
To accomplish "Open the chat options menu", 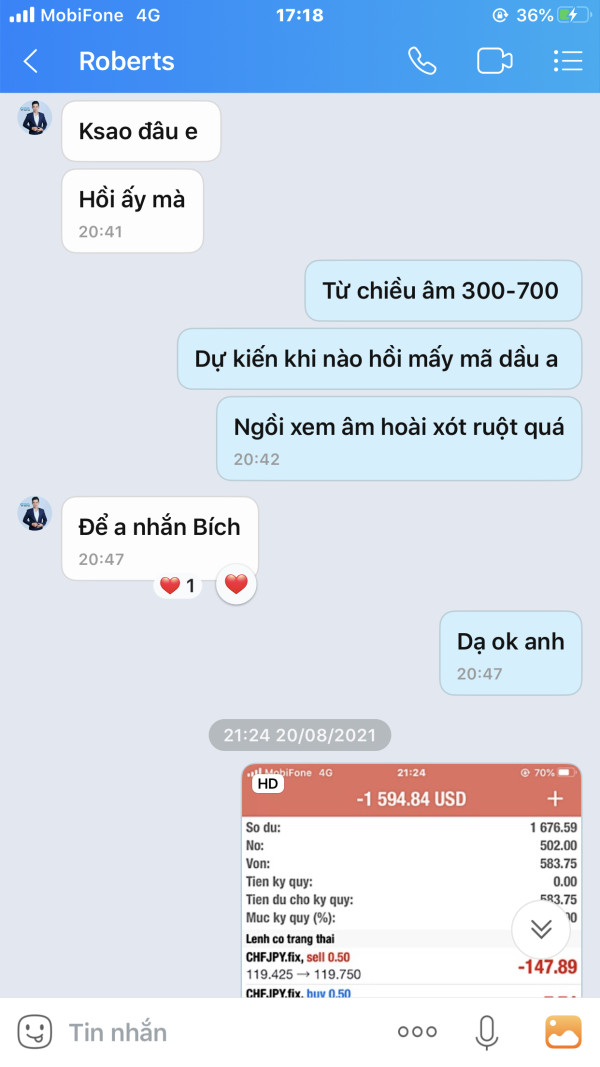I will pyautogui.click(x=568, y=61).
